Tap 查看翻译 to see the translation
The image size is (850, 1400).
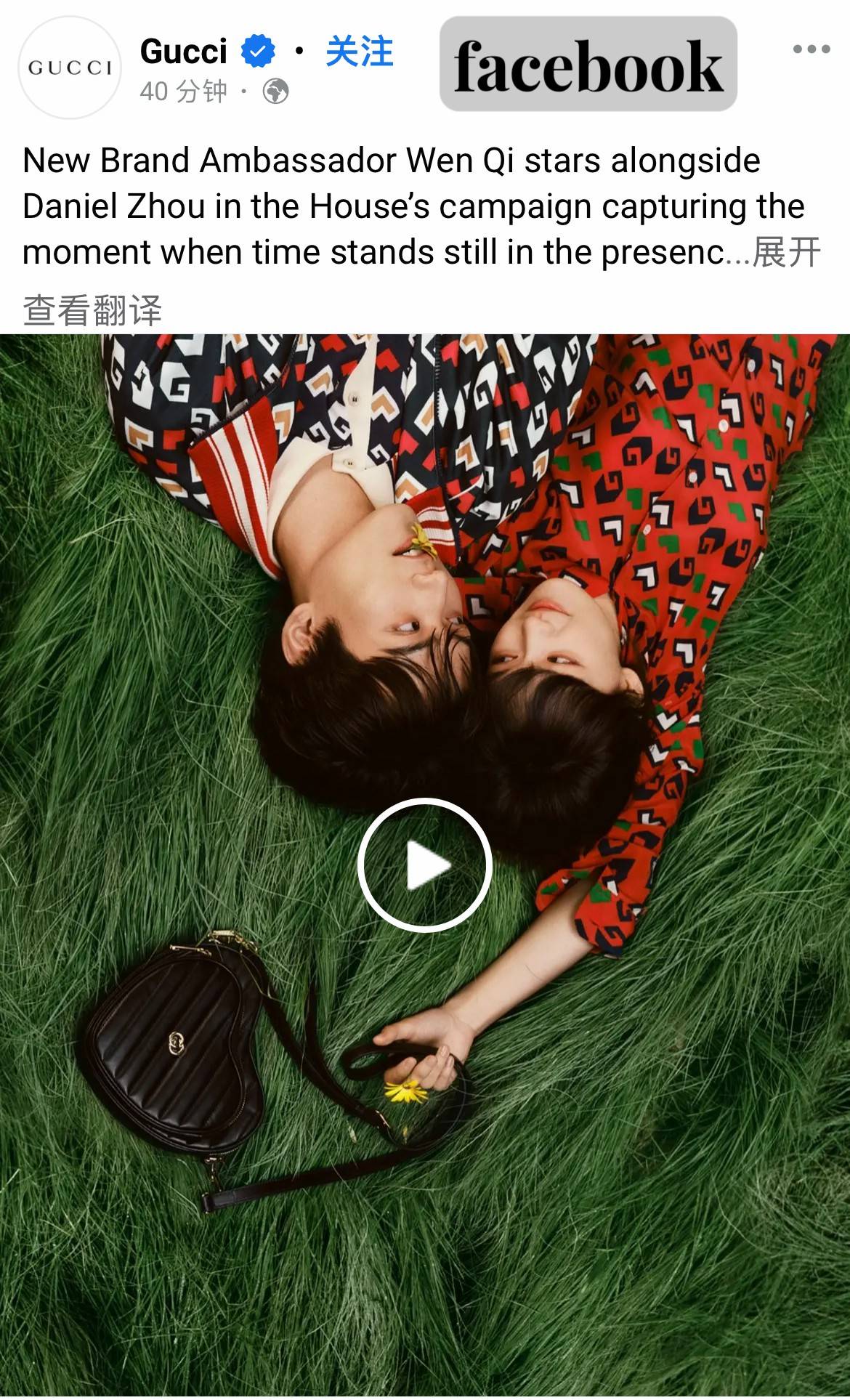(92, 310)
